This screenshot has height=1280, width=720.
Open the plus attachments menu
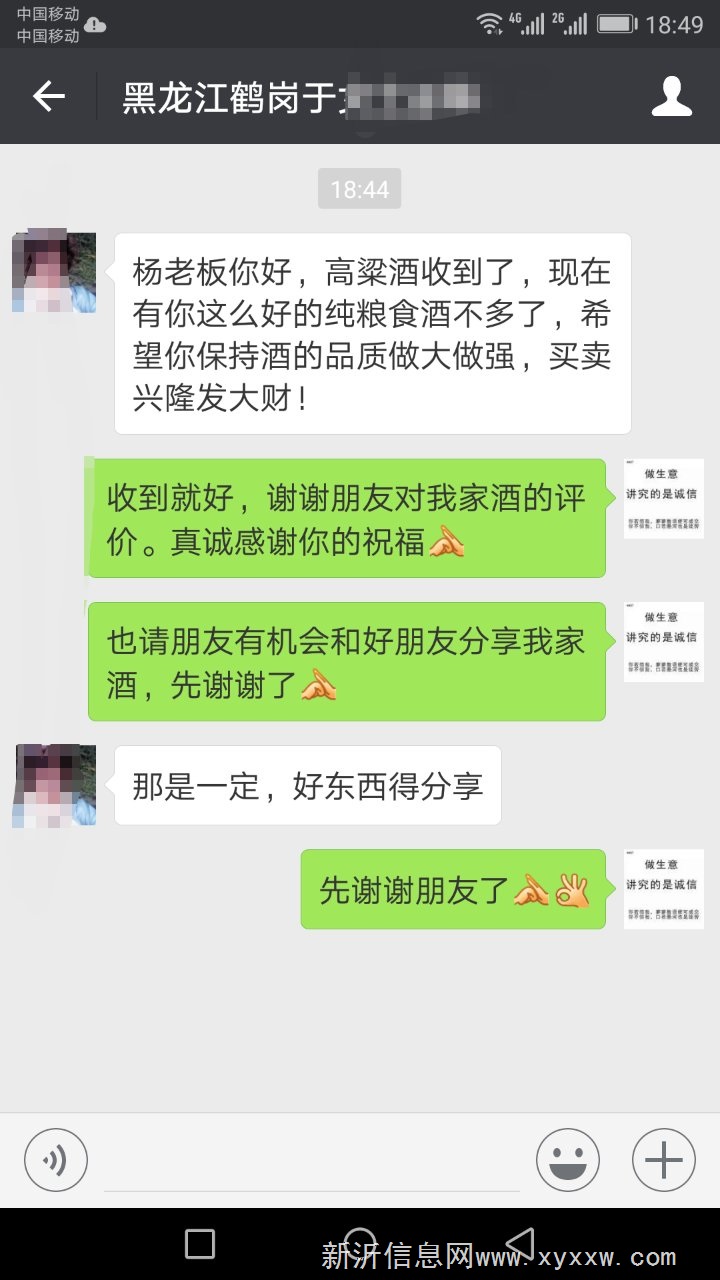(664, 1160)
